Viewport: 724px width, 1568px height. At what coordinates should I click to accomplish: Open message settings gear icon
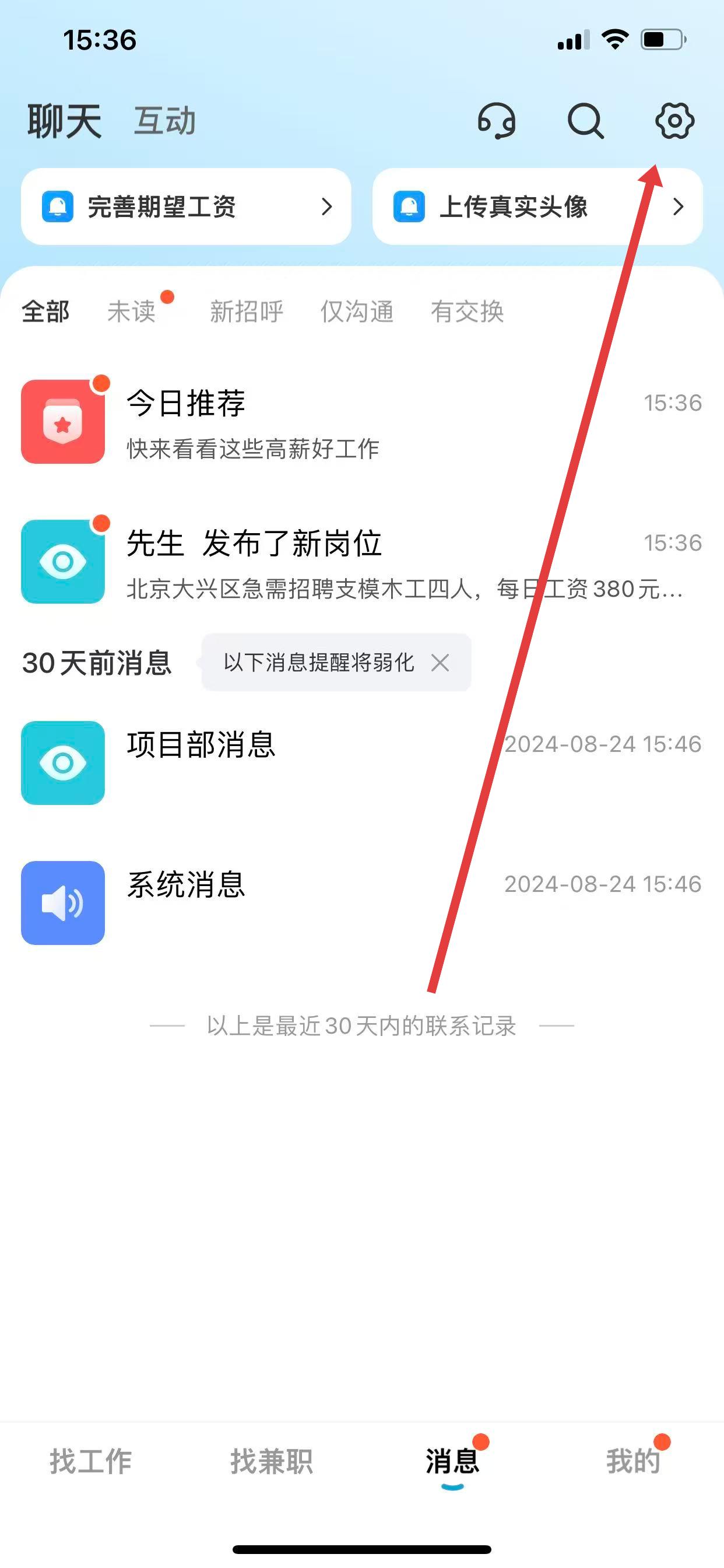click(x=674, y=121)
